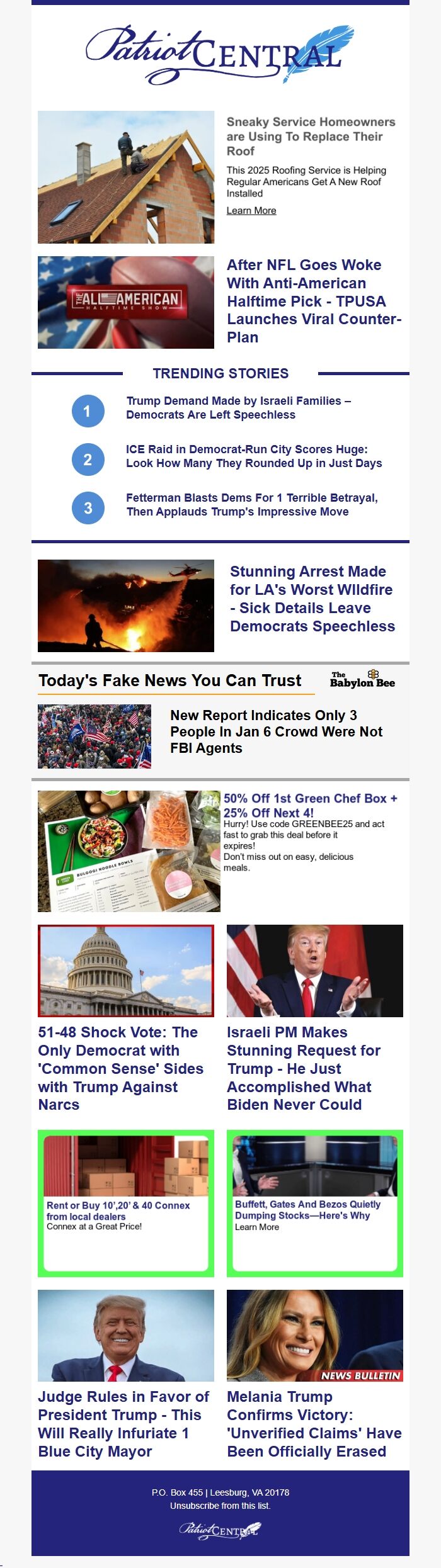Read the ICE raid in Democrat-run city story

tap(253, 456)
